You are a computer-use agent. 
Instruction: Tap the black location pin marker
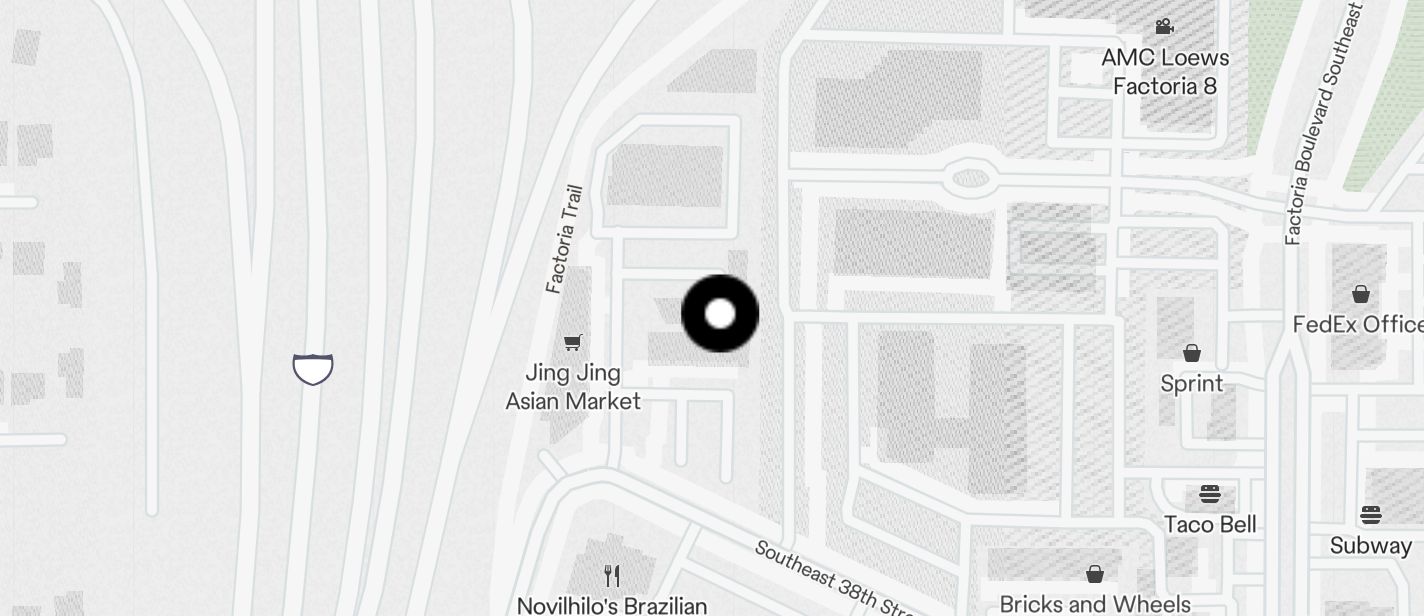pyautogui.click(x=720, y=314)
